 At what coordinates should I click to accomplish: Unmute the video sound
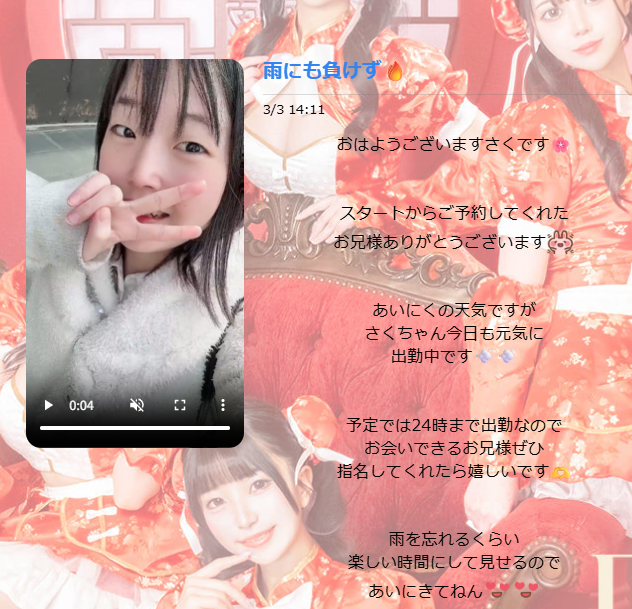[138, 405]
